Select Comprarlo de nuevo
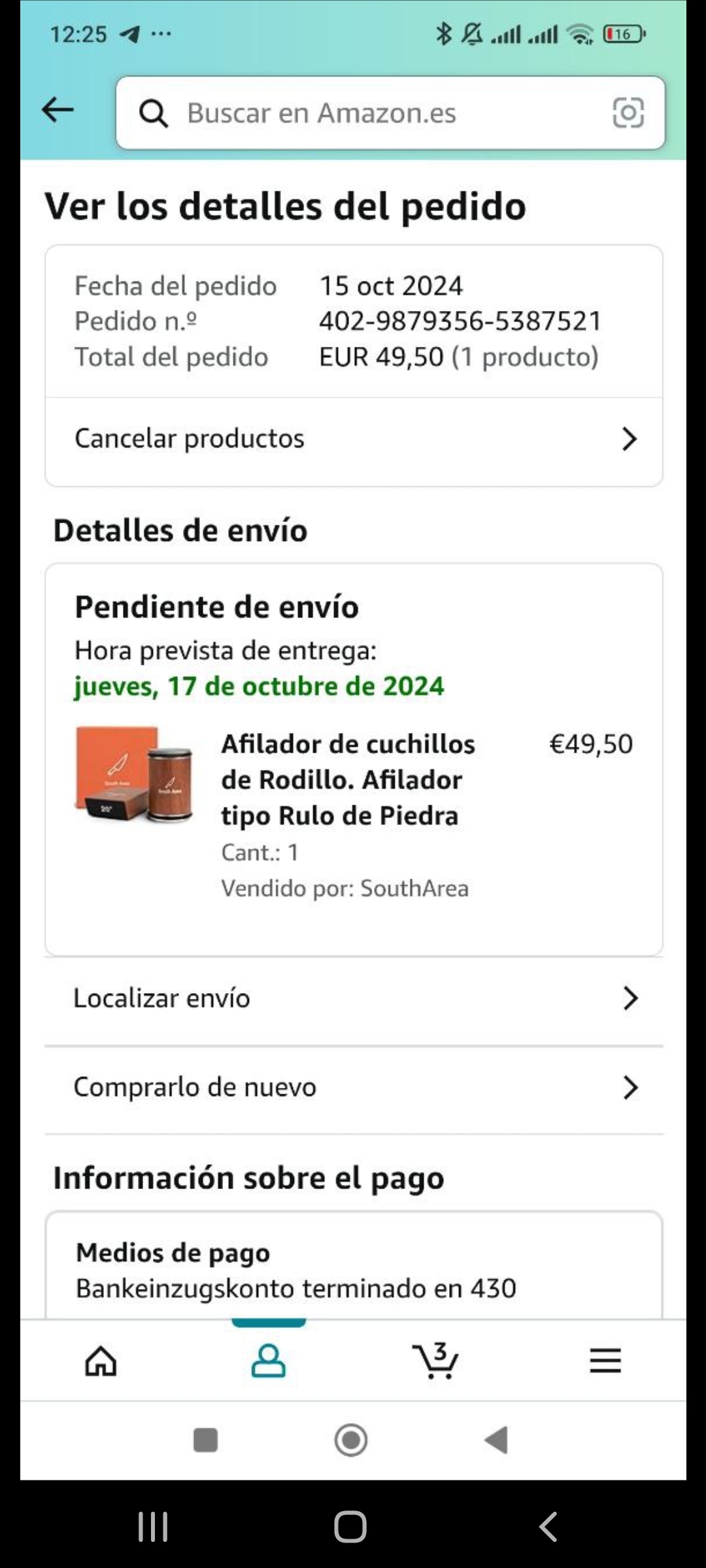 353,1087
